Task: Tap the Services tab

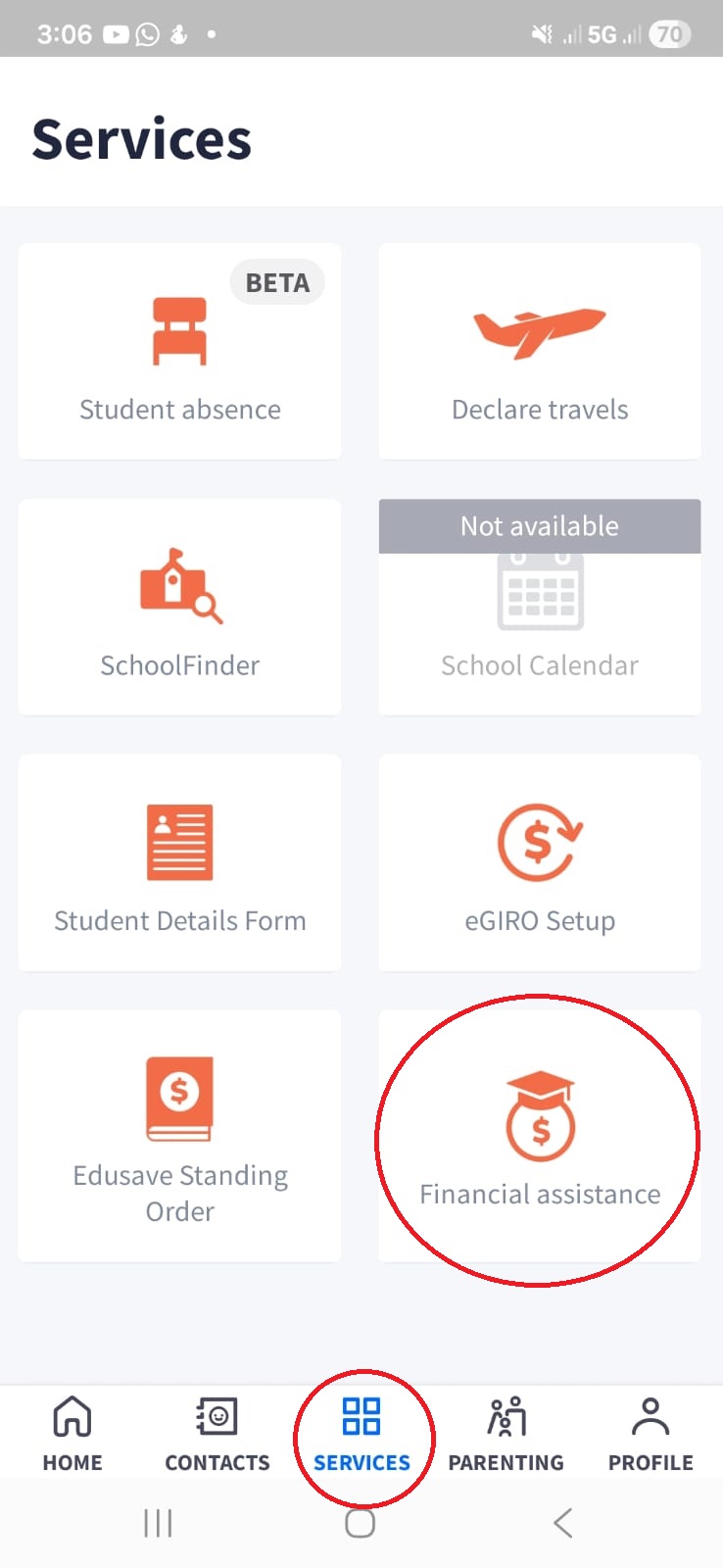Action: [x=361, y=1435]
